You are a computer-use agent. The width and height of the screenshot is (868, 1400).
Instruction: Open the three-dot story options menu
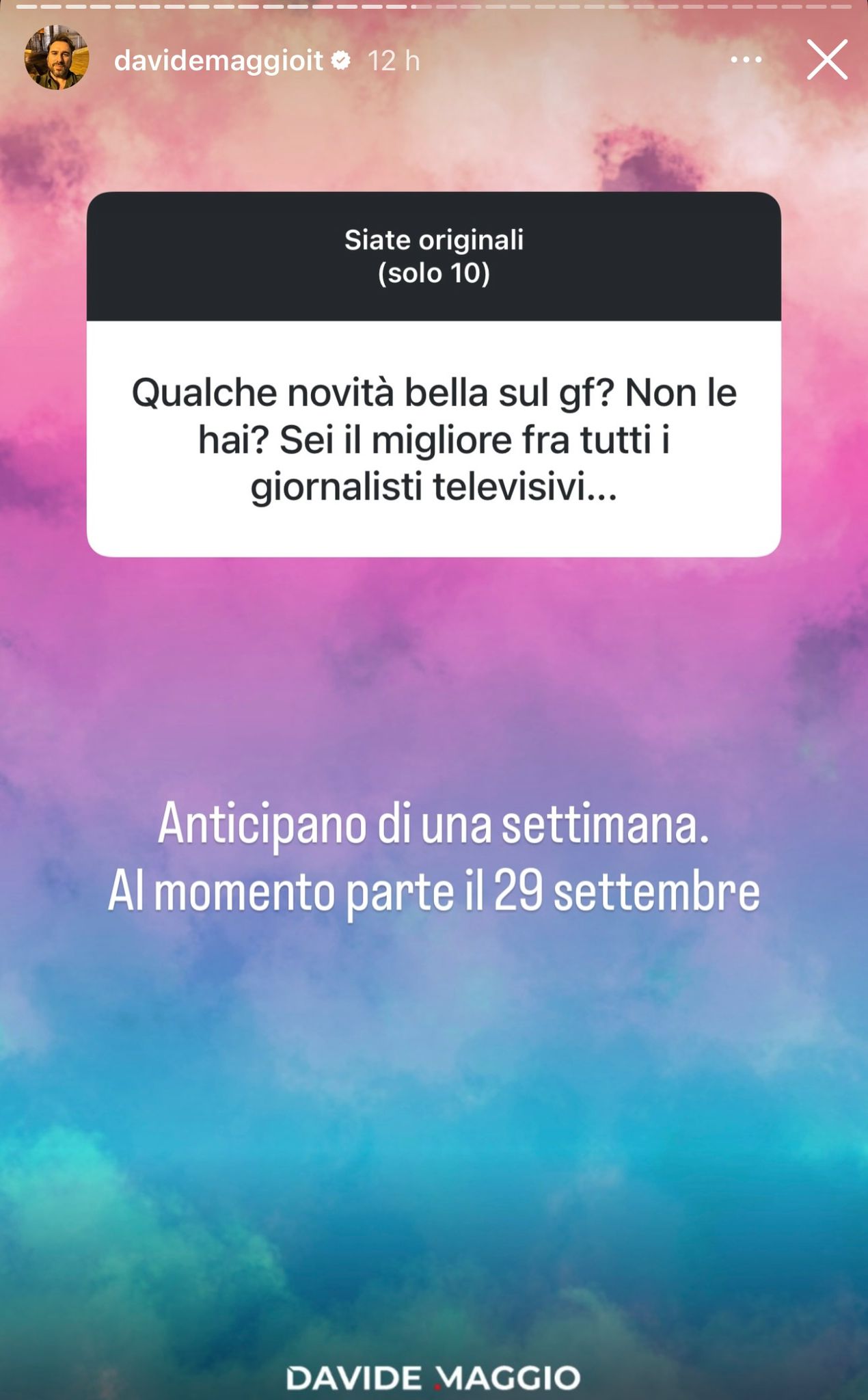pos(746,60)
